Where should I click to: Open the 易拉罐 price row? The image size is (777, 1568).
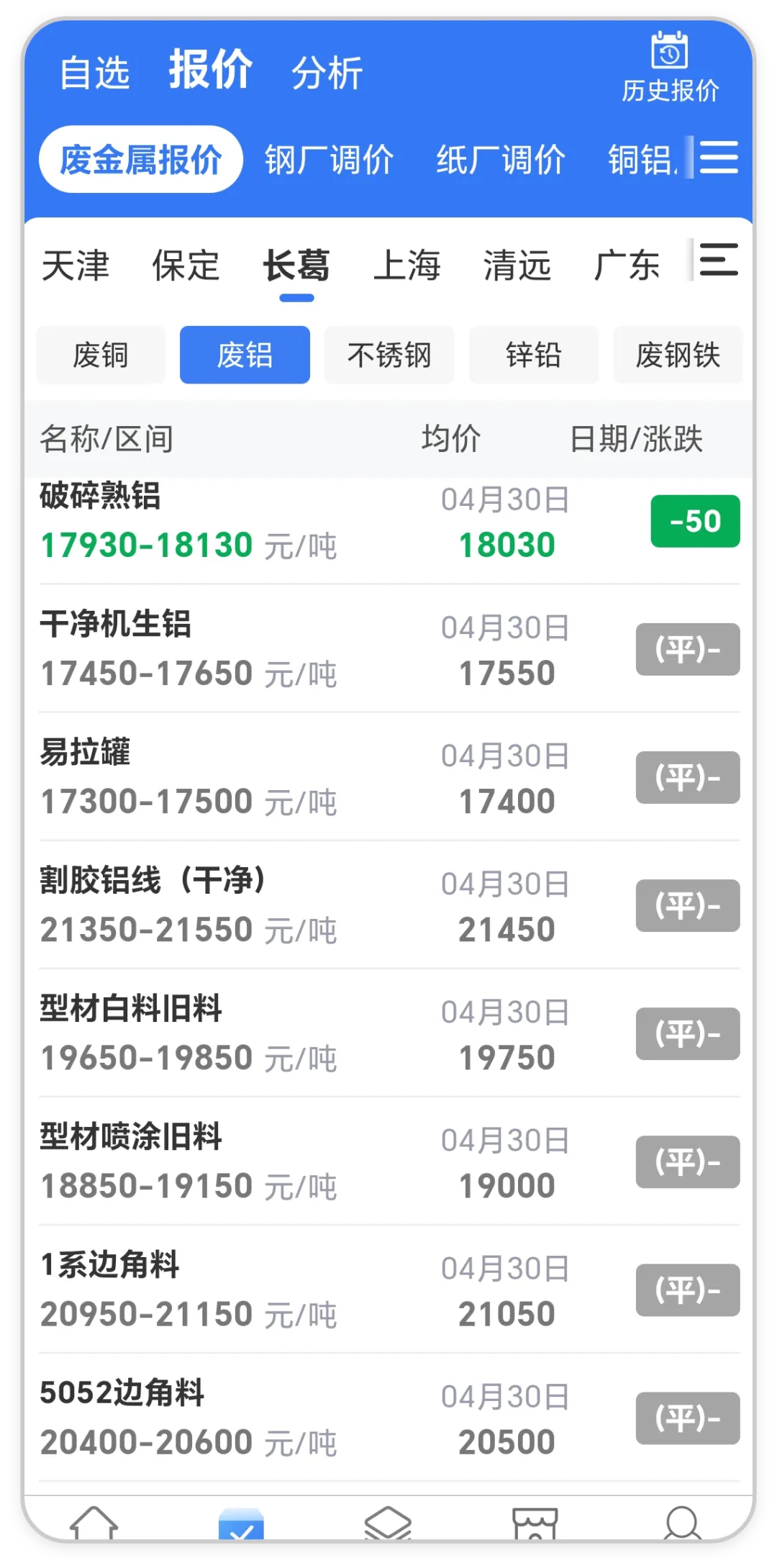pos(389,777)
